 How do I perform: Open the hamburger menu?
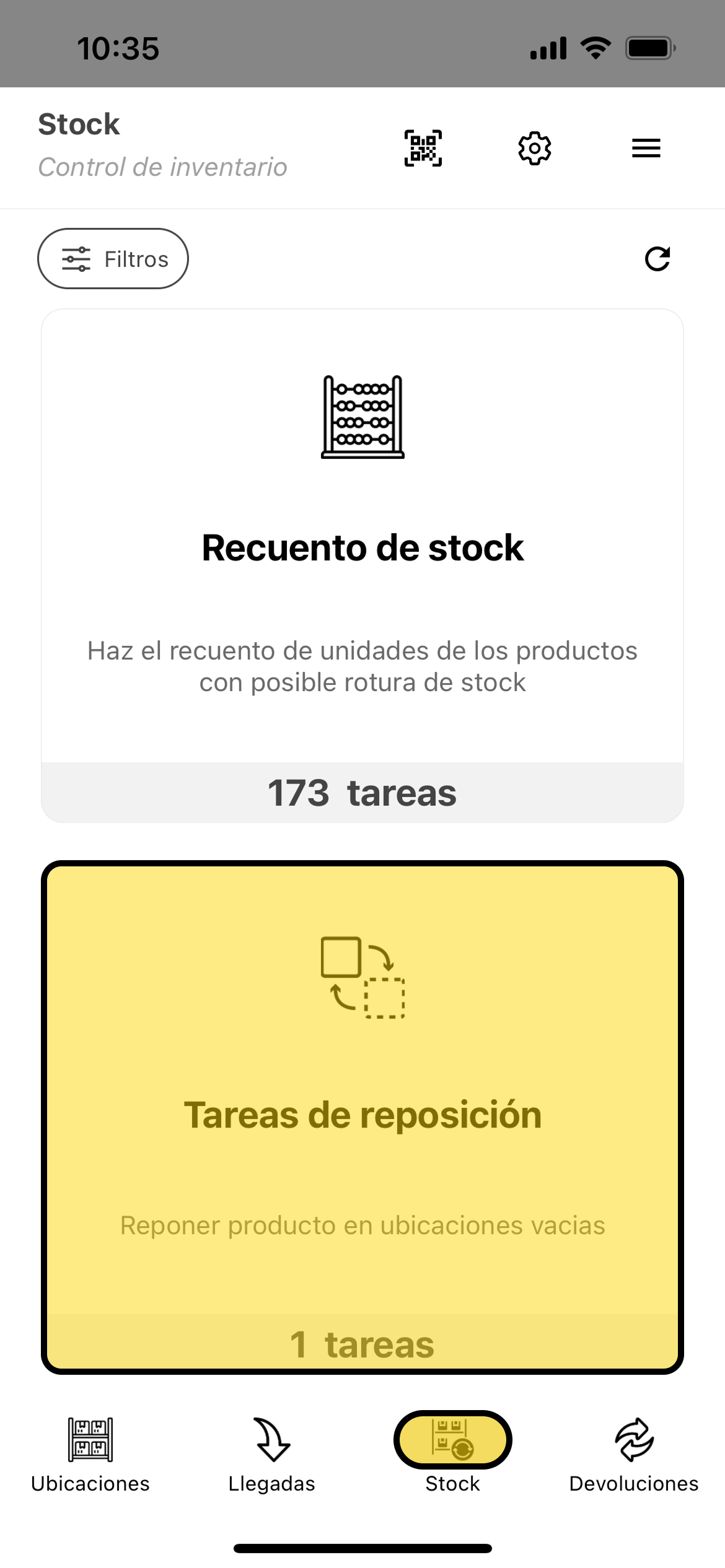(x=646, y=148)
